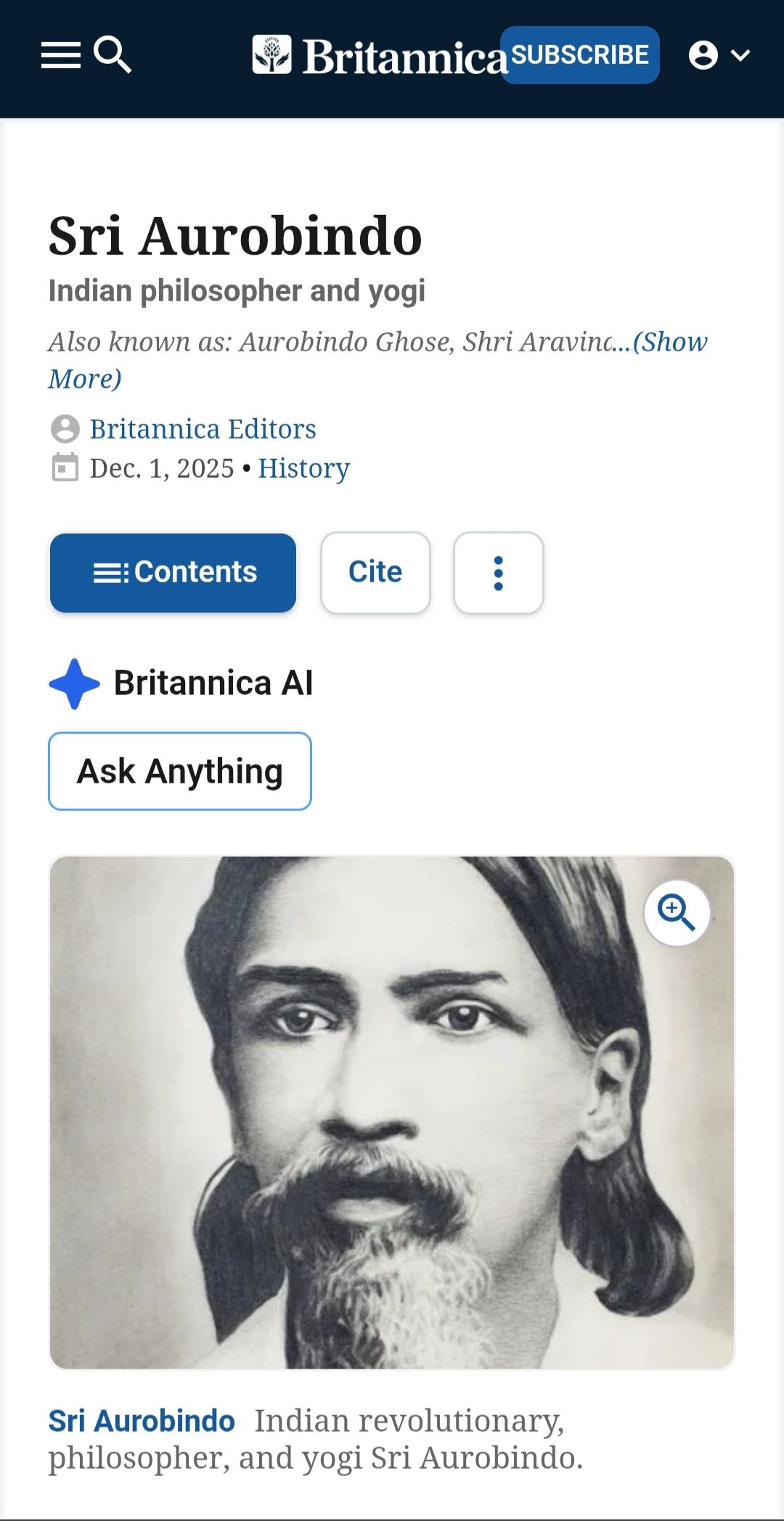Open Sri Aurobindo caption link
This screenshot has width=784, height=1521.
142,1421
